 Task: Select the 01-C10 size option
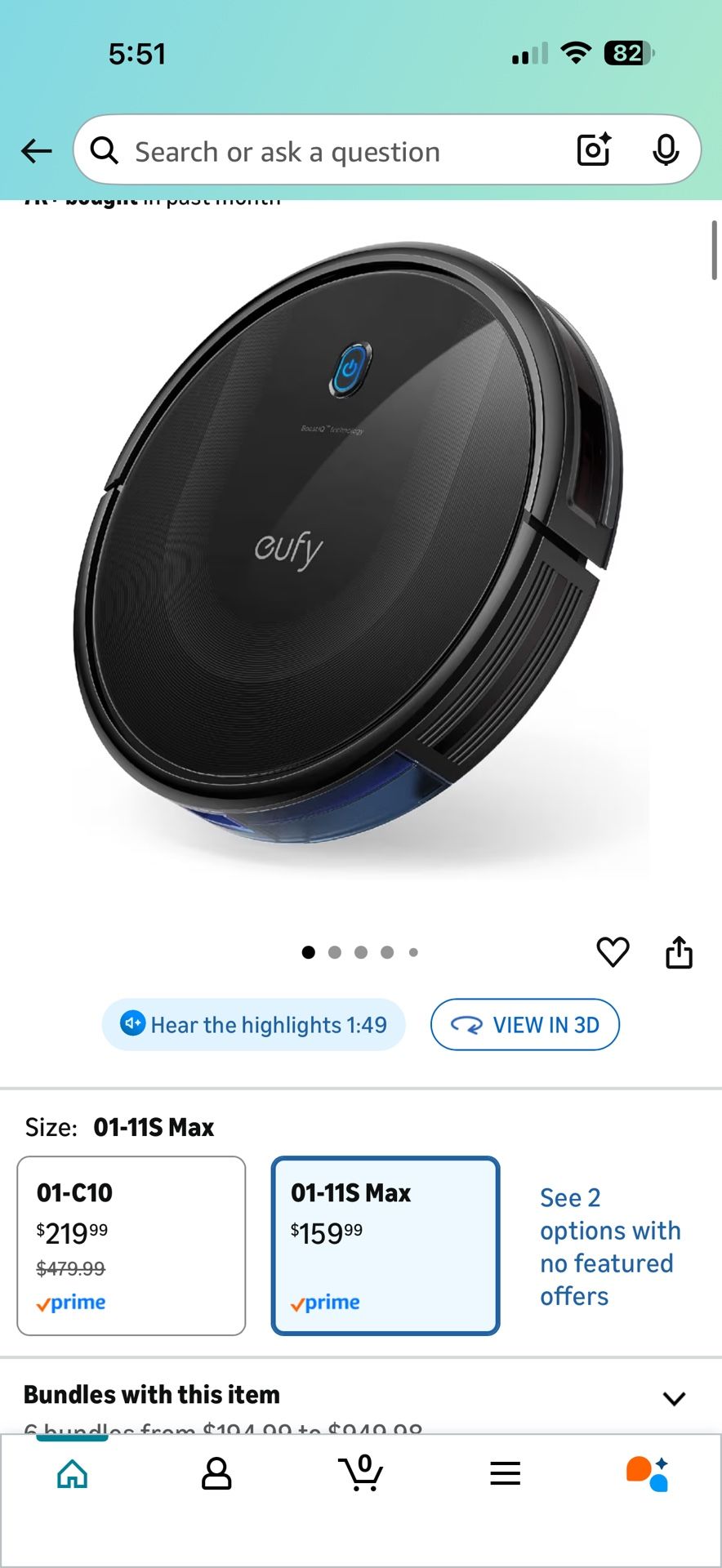[x=131, y=1245]
